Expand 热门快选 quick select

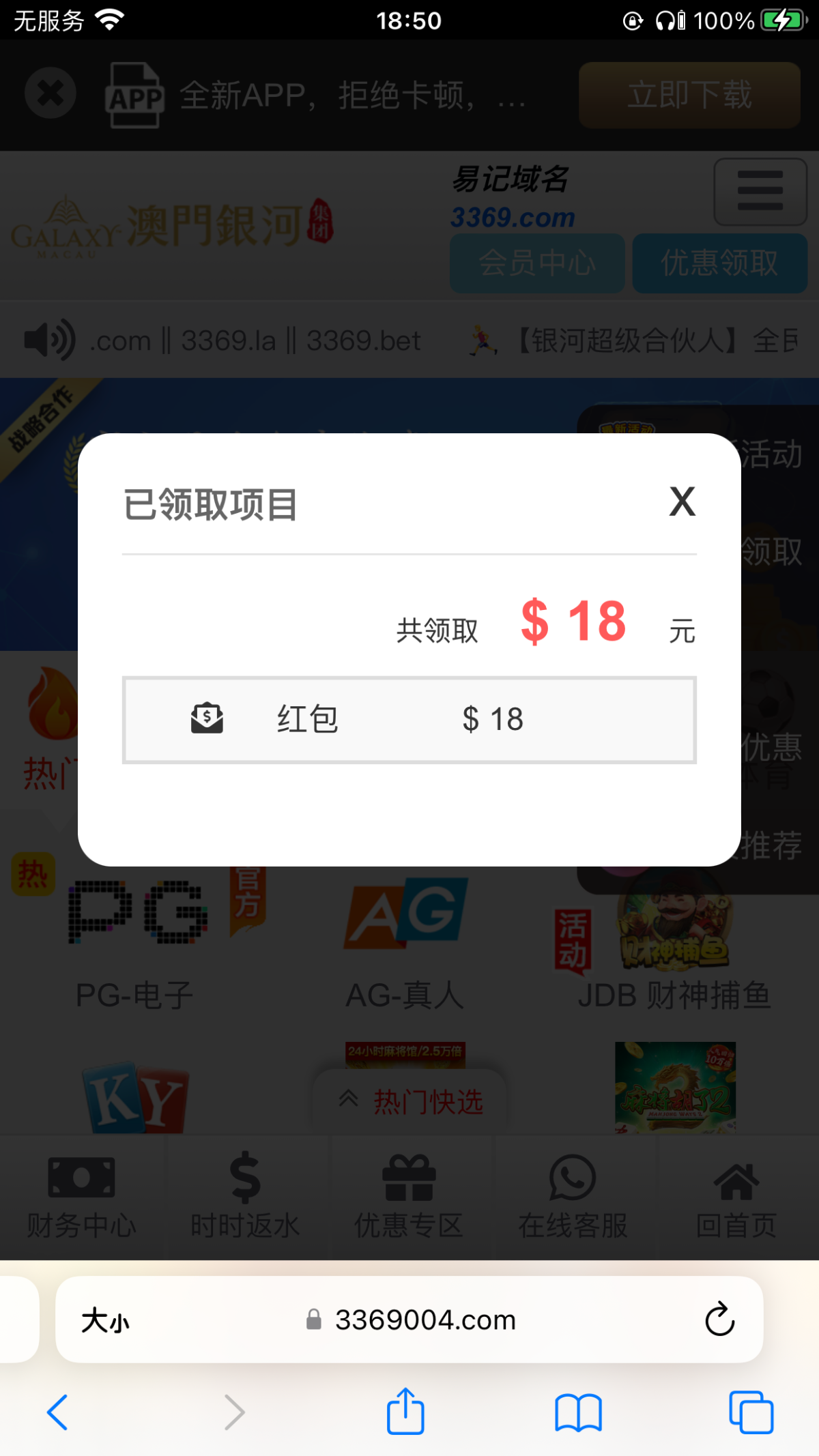pyautogui.click(x=411, y=1101)
